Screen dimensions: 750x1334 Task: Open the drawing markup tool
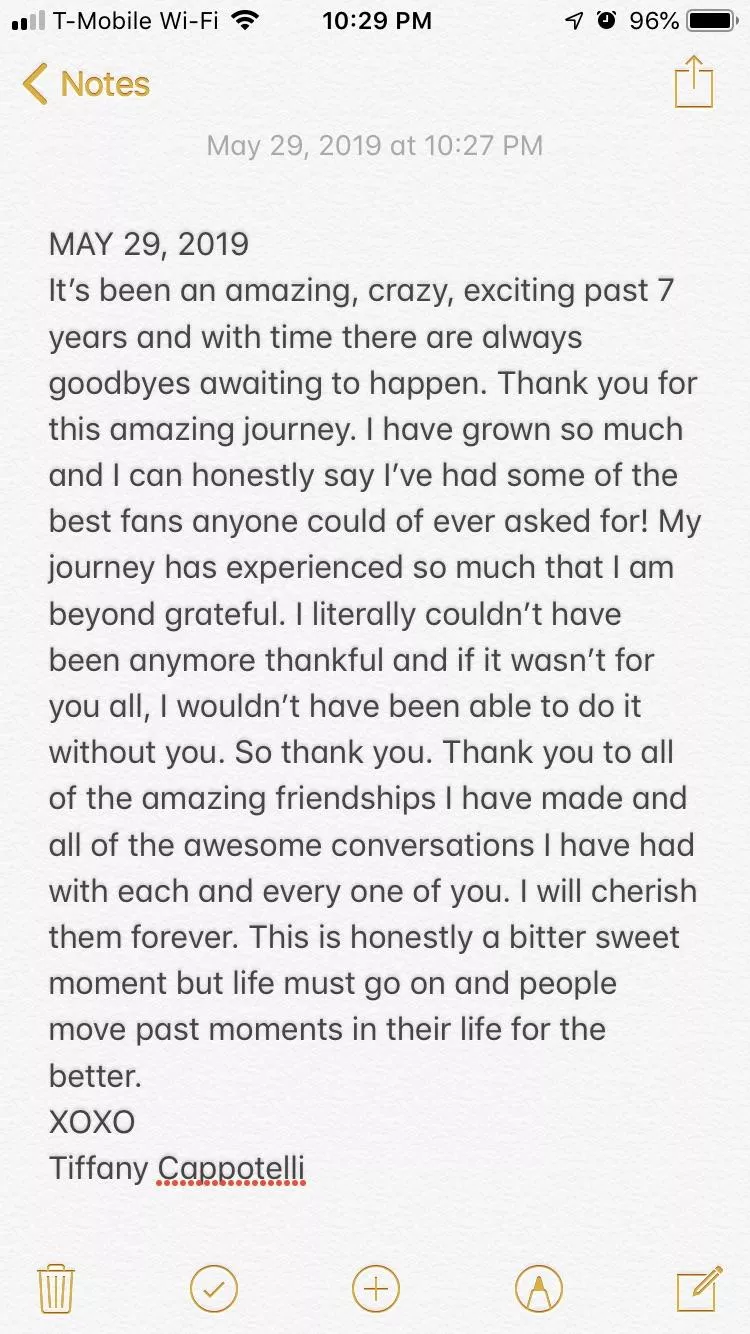coord(538,1289)
